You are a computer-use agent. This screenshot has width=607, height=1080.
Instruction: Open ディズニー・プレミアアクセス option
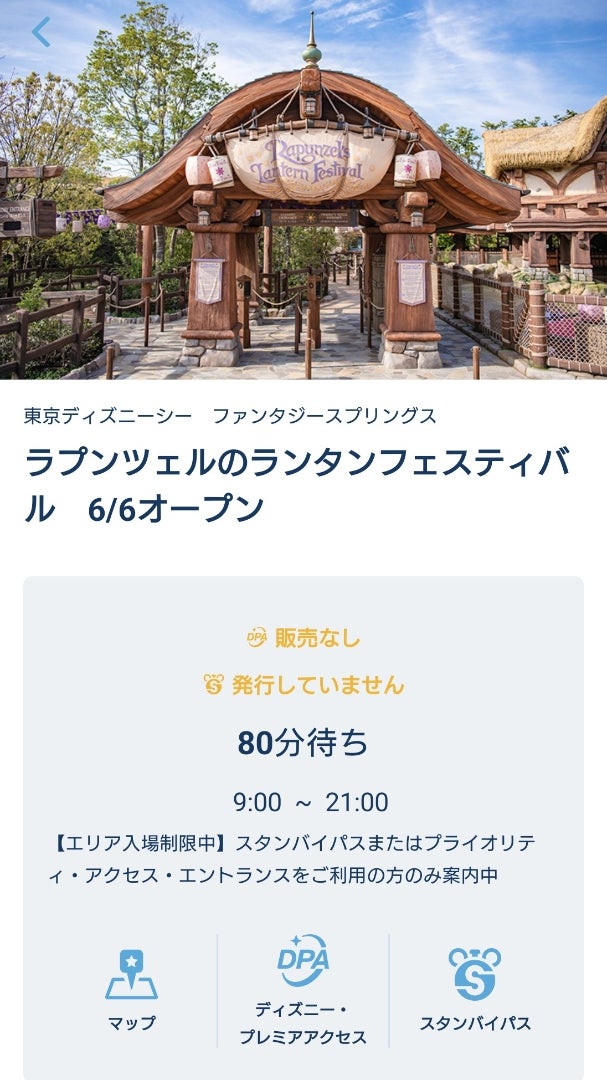coord(303,988)
